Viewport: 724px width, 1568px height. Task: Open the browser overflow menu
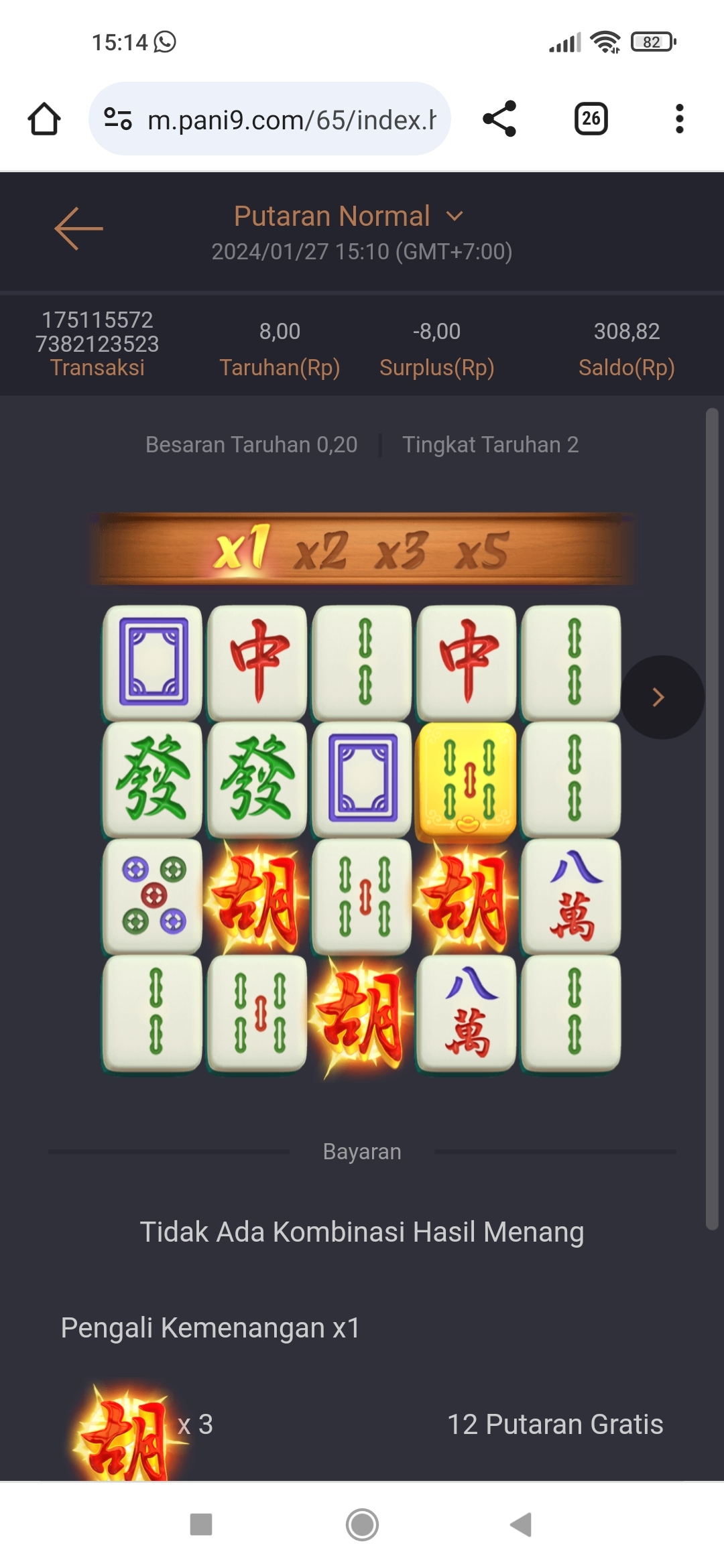(679, 119)
